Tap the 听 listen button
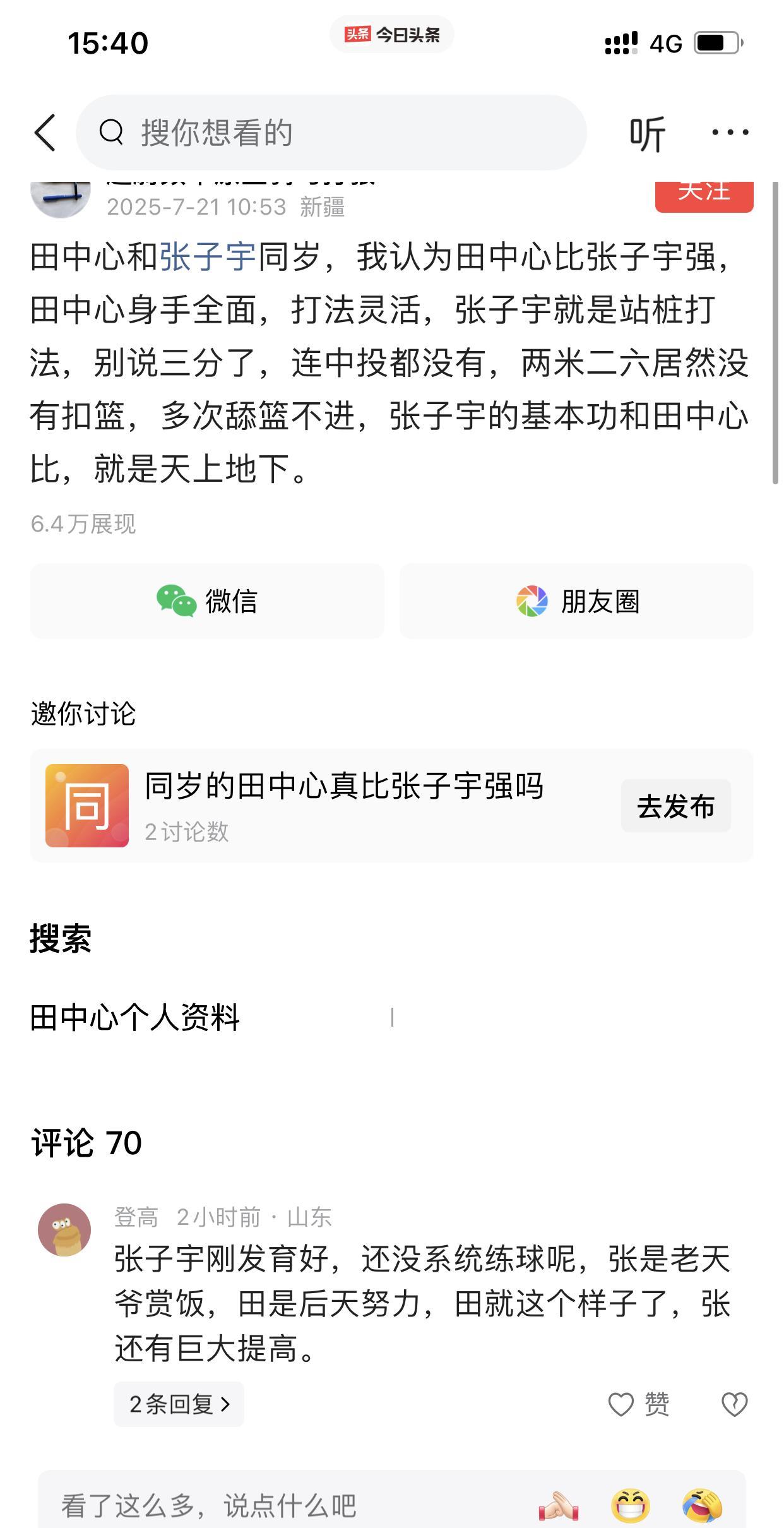 [647, 133]
